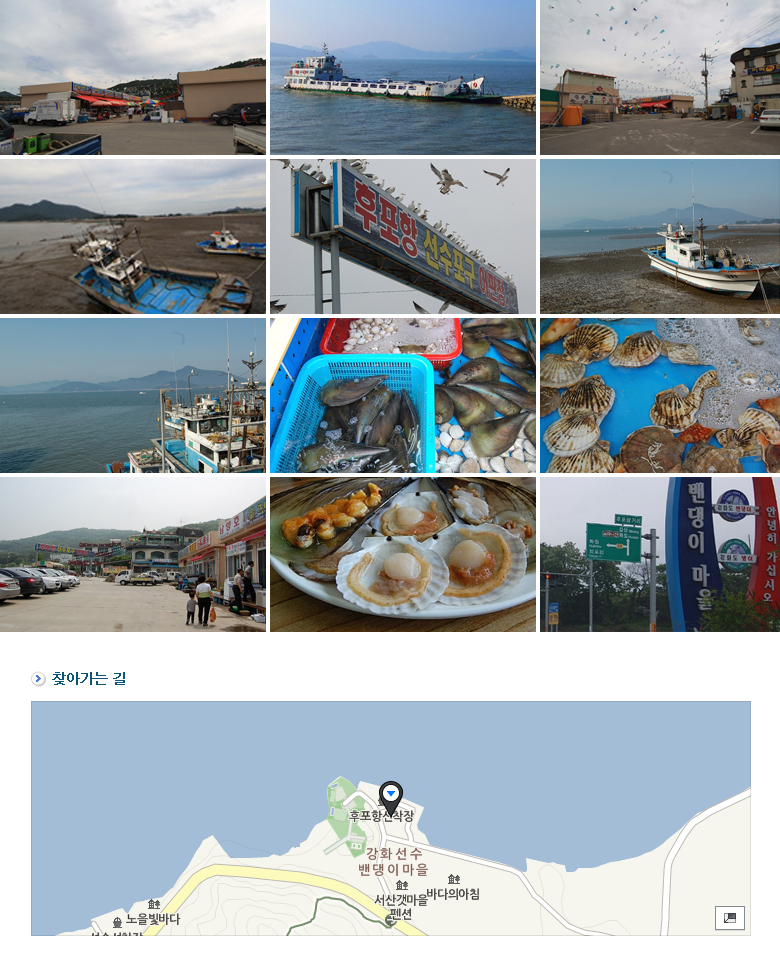Screen dimensions: 780x956
Task: Tap the 후포항선착장 map marker
Action: [391, 796]
